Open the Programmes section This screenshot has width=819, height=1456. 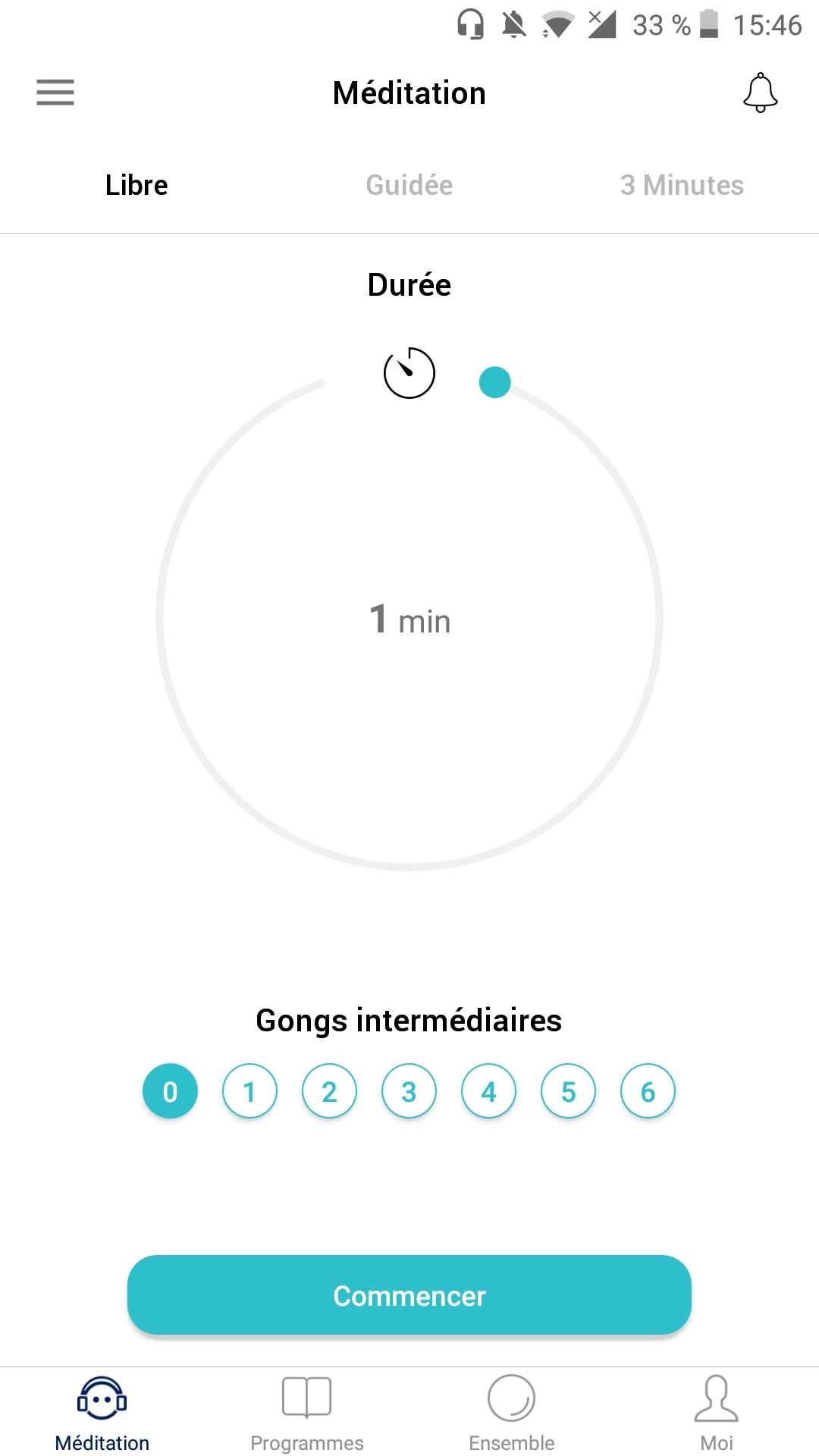[x=307, y=1413]
